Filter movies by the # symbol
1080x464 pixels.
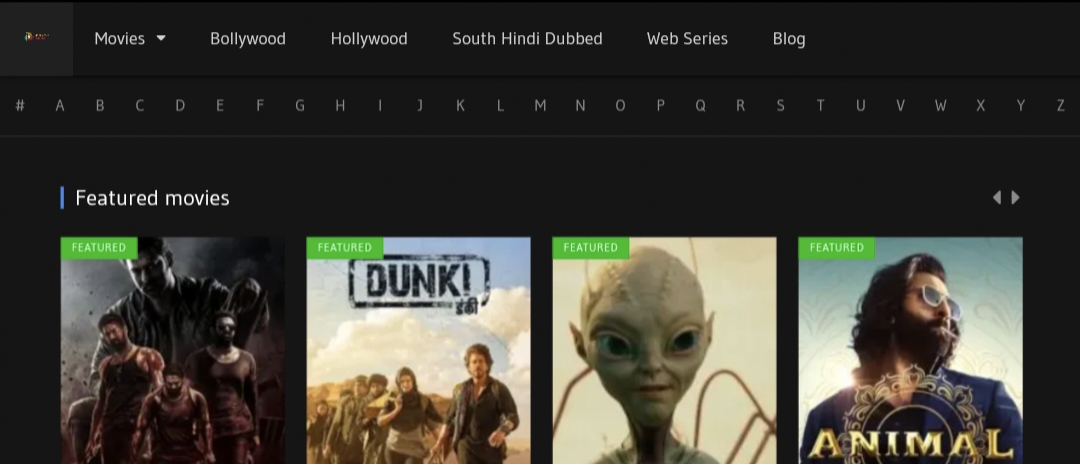pos(20,105)
